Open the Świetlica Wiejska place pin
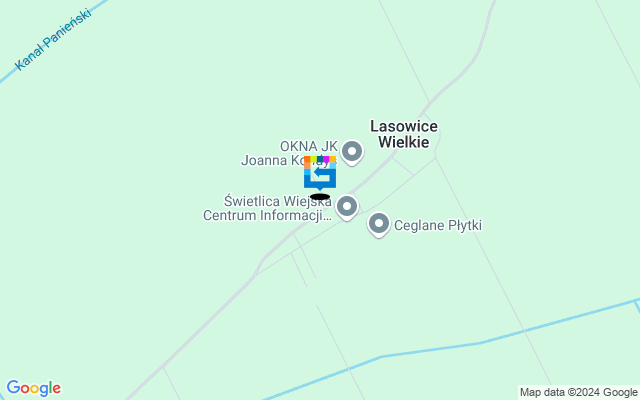This screenshot has width=640, height=400. [x=347, y=207]
